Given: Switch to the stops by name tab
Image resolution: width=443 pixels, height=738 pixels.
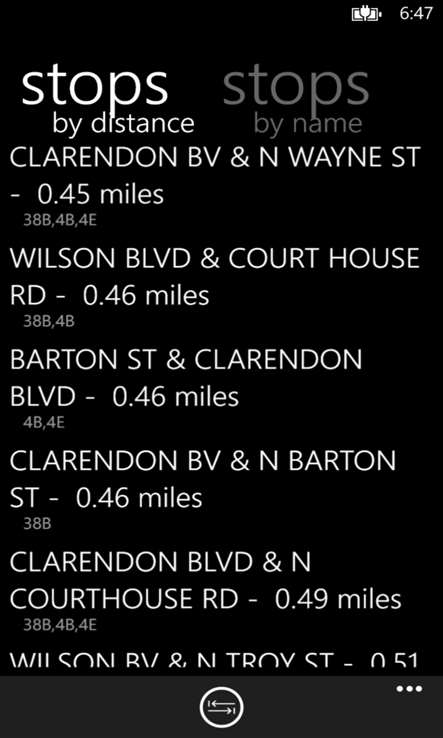Looking at the screenshot, I should 296,102.
